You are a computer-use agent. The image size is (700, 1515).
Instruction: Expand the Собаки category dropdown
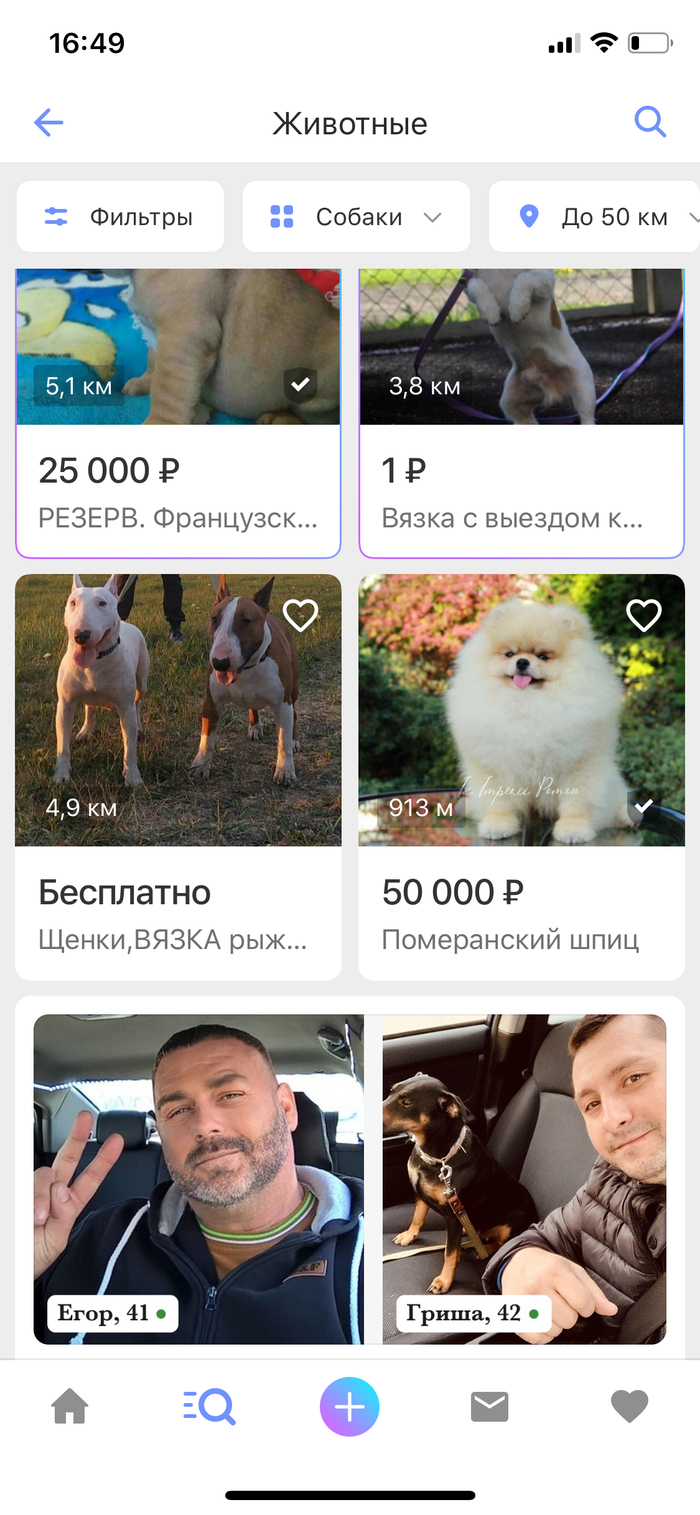[356, 217]
